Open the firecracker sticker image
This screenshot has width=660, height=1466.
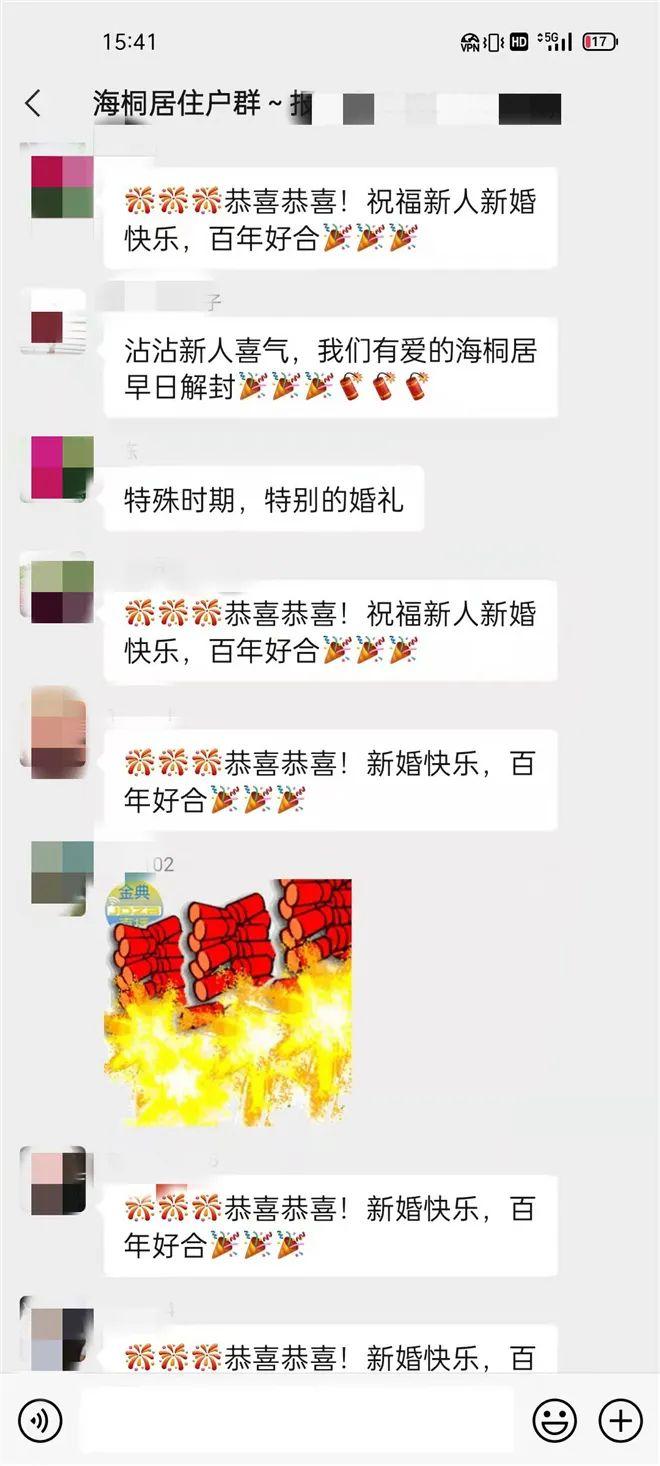pos(229,1002)
